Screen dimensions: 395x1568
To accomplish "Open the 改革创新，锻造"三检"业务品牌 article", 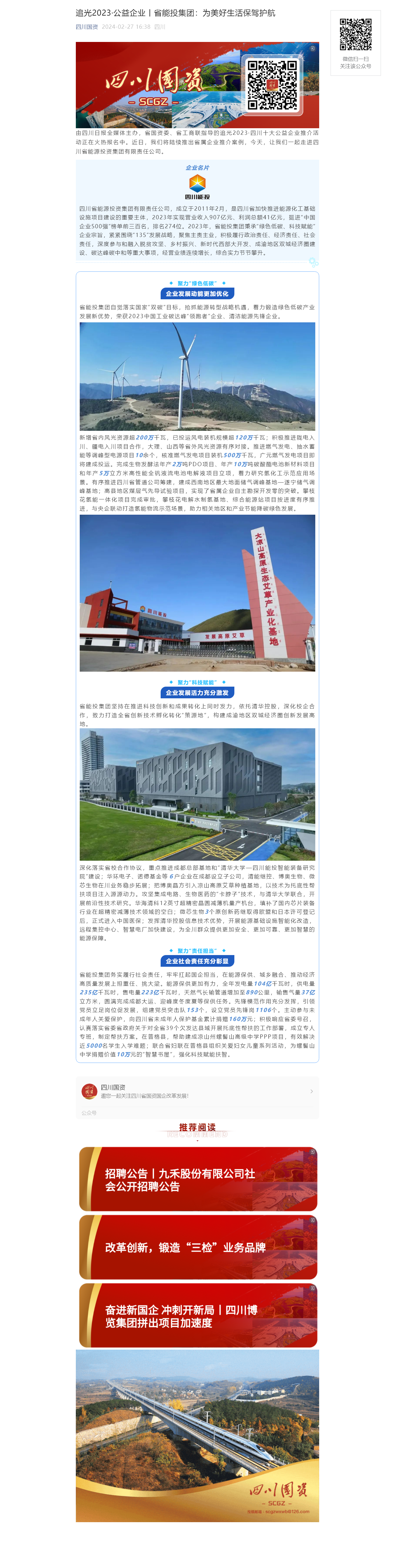I will 198,1247.
